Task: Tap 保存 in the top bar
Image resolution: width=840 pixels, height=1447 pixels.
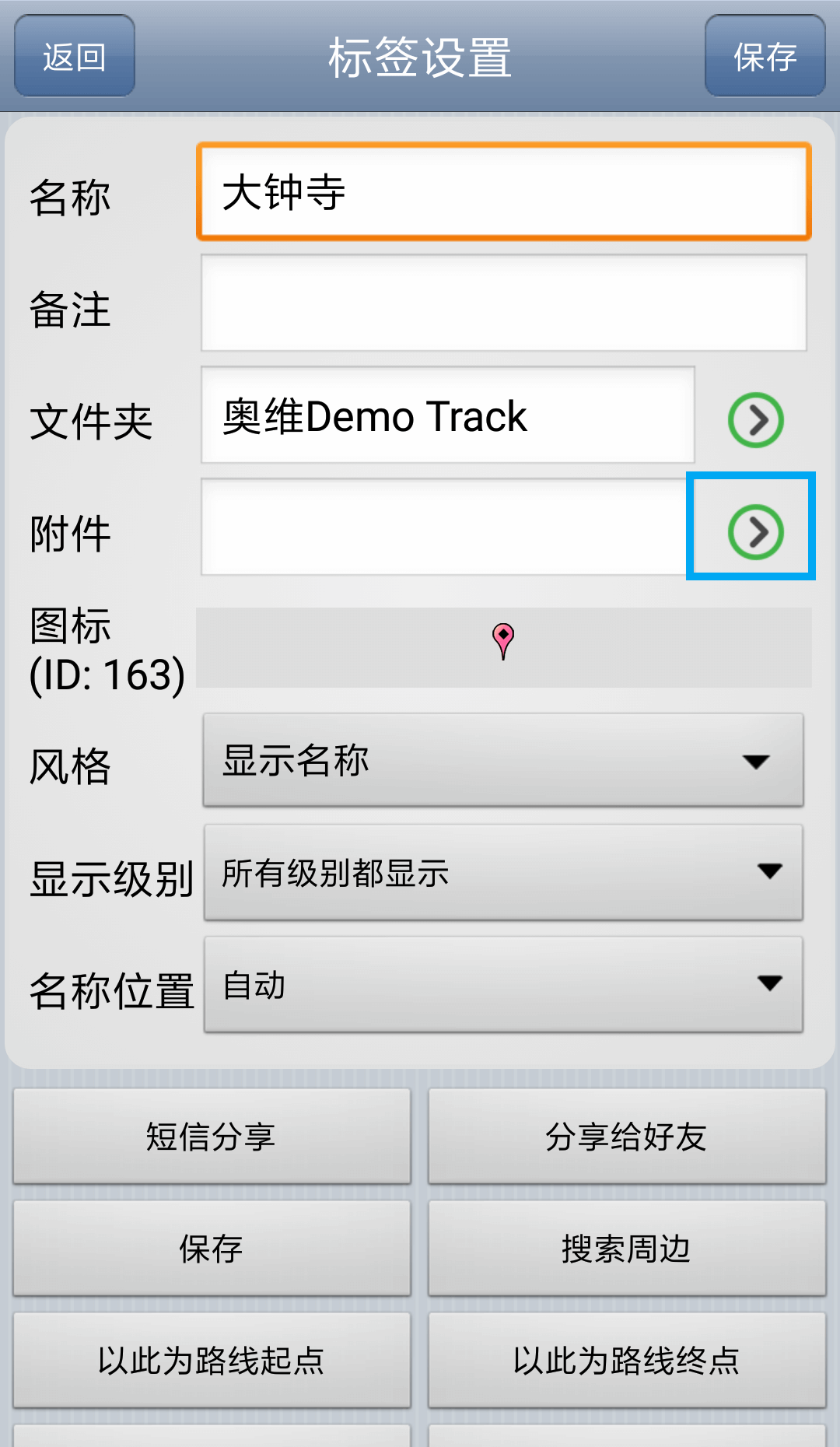Action: coord(765,57)
